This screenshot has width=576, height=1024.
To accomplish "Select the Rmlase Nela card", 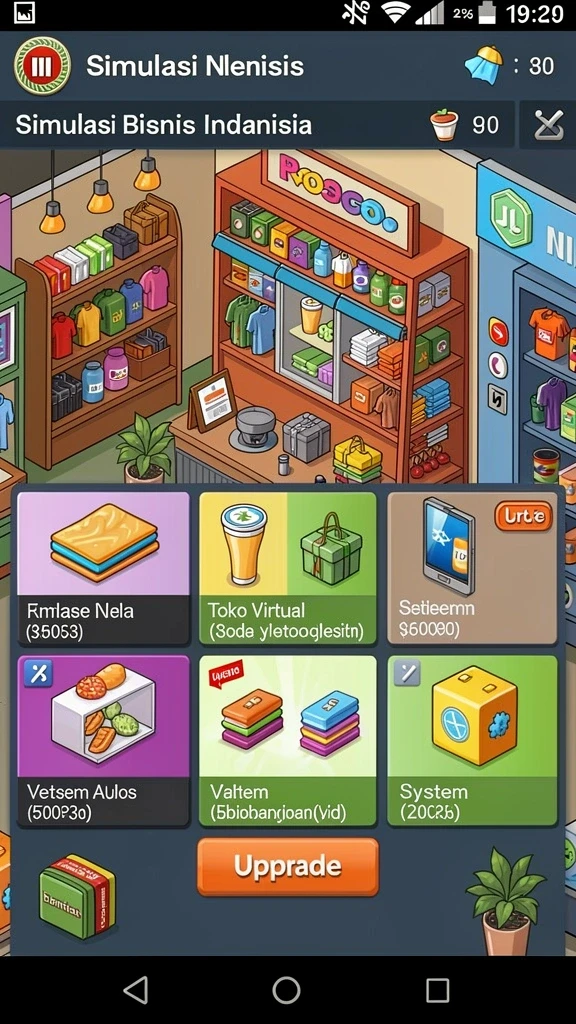I will [x=103, y=568].
